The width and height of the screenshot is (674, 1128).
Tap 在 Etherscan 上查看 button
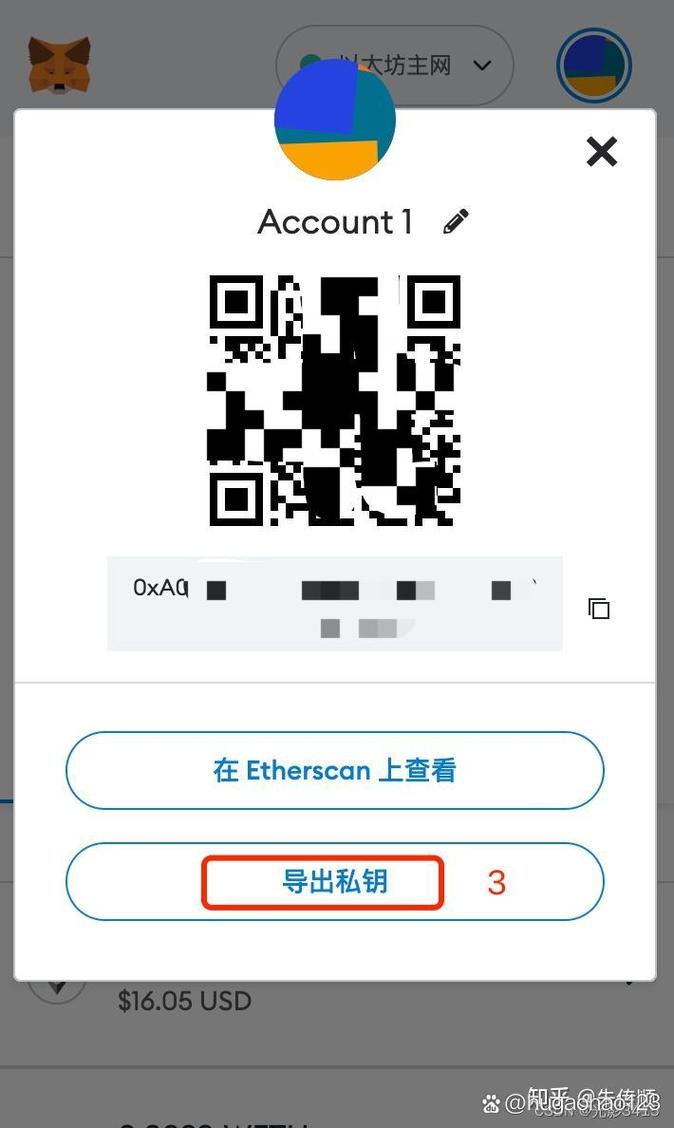334,770
